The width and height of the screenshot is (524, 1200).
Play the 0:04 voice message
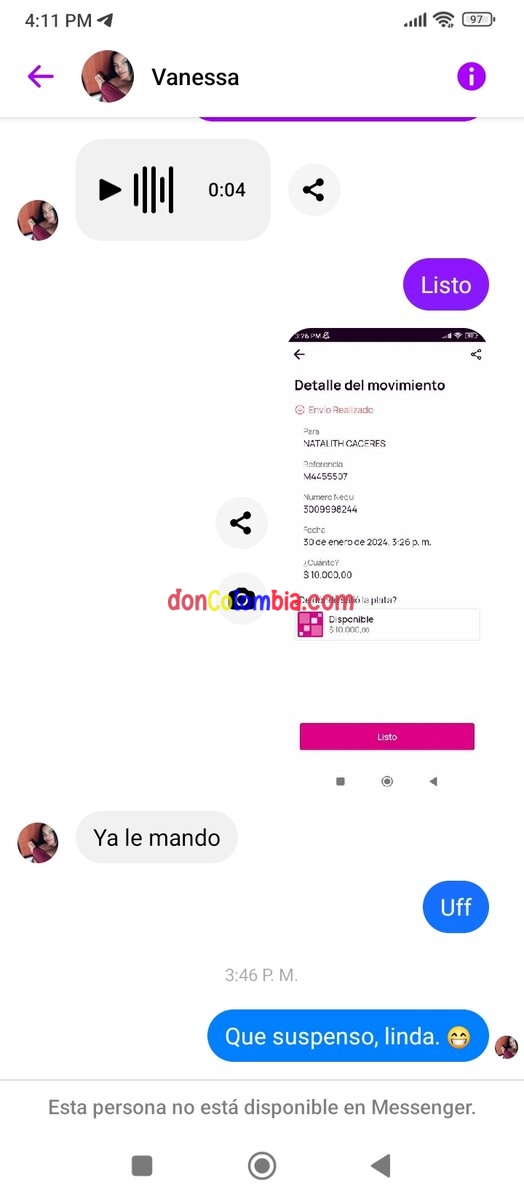[x=110, y=189]
